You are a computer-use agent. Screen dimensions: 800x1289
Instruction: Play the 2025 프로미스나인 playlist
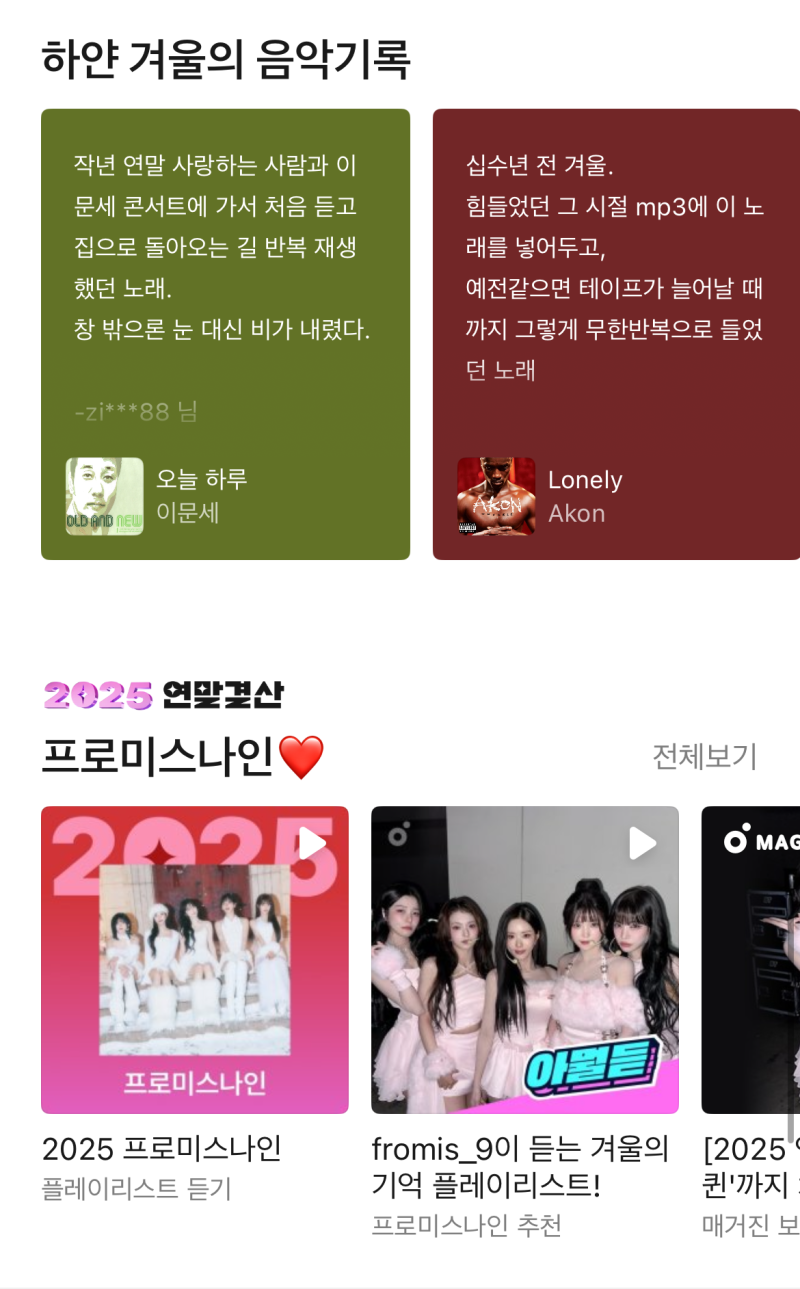312,843
